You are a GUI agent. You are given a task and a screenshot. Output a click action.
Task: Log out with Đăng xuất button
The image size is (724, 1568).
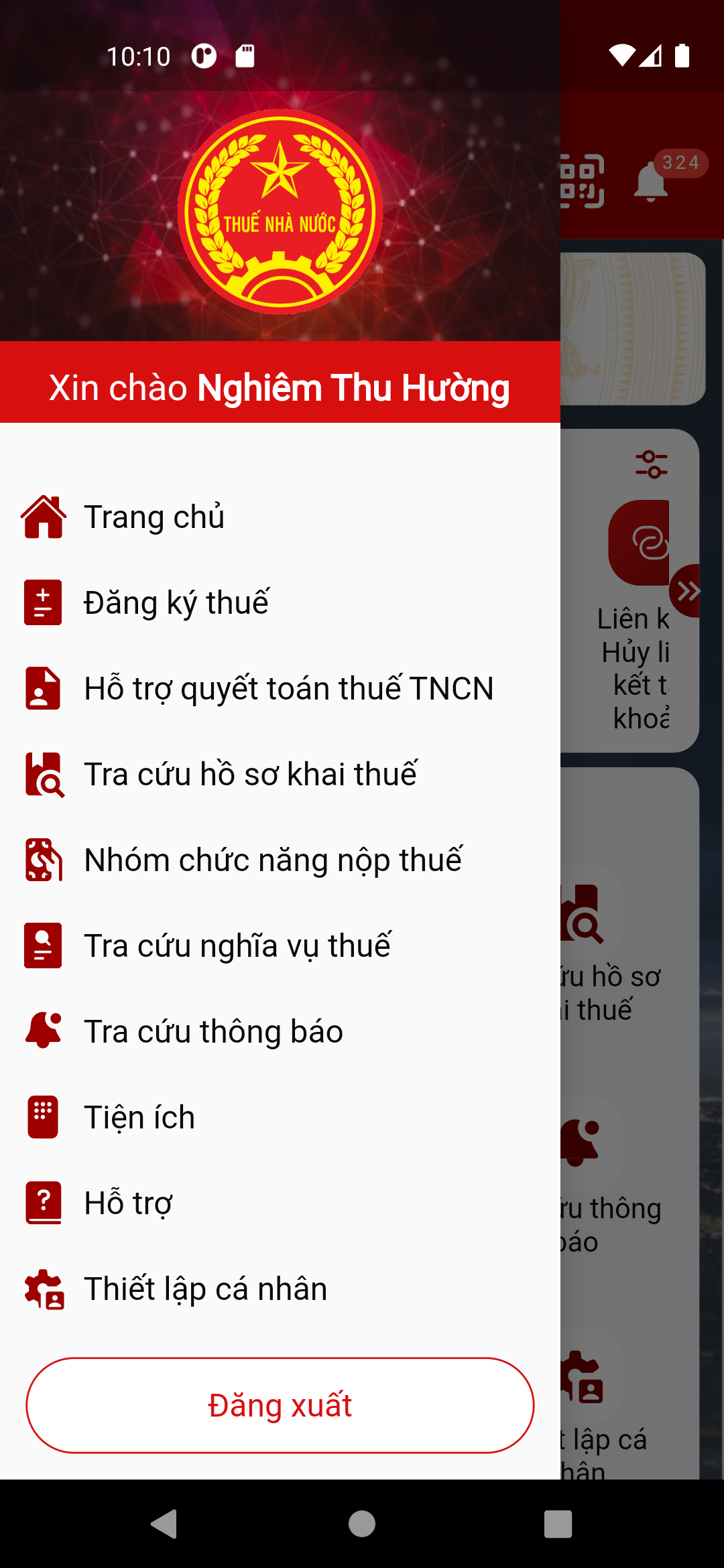pos(280,1406)
